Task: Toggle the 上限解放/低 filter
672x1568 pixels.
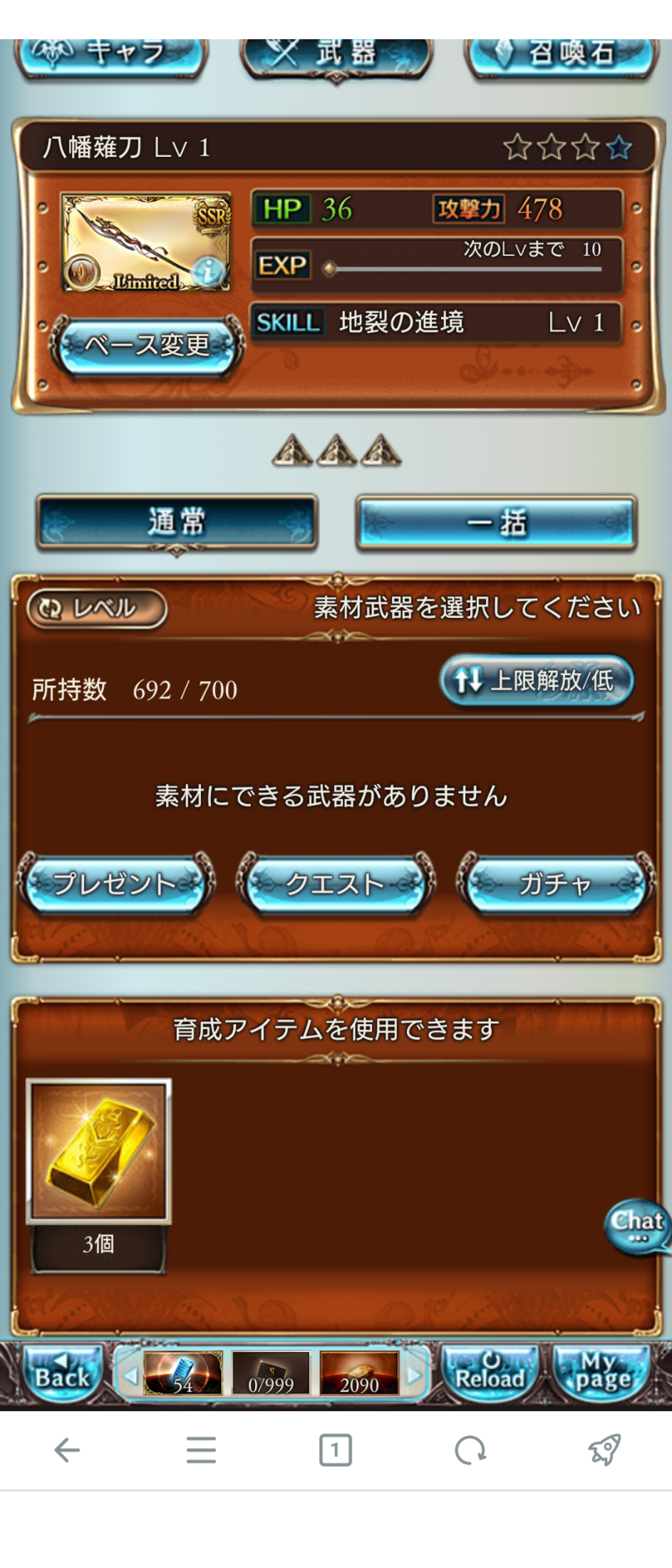Action: (536, 680)
